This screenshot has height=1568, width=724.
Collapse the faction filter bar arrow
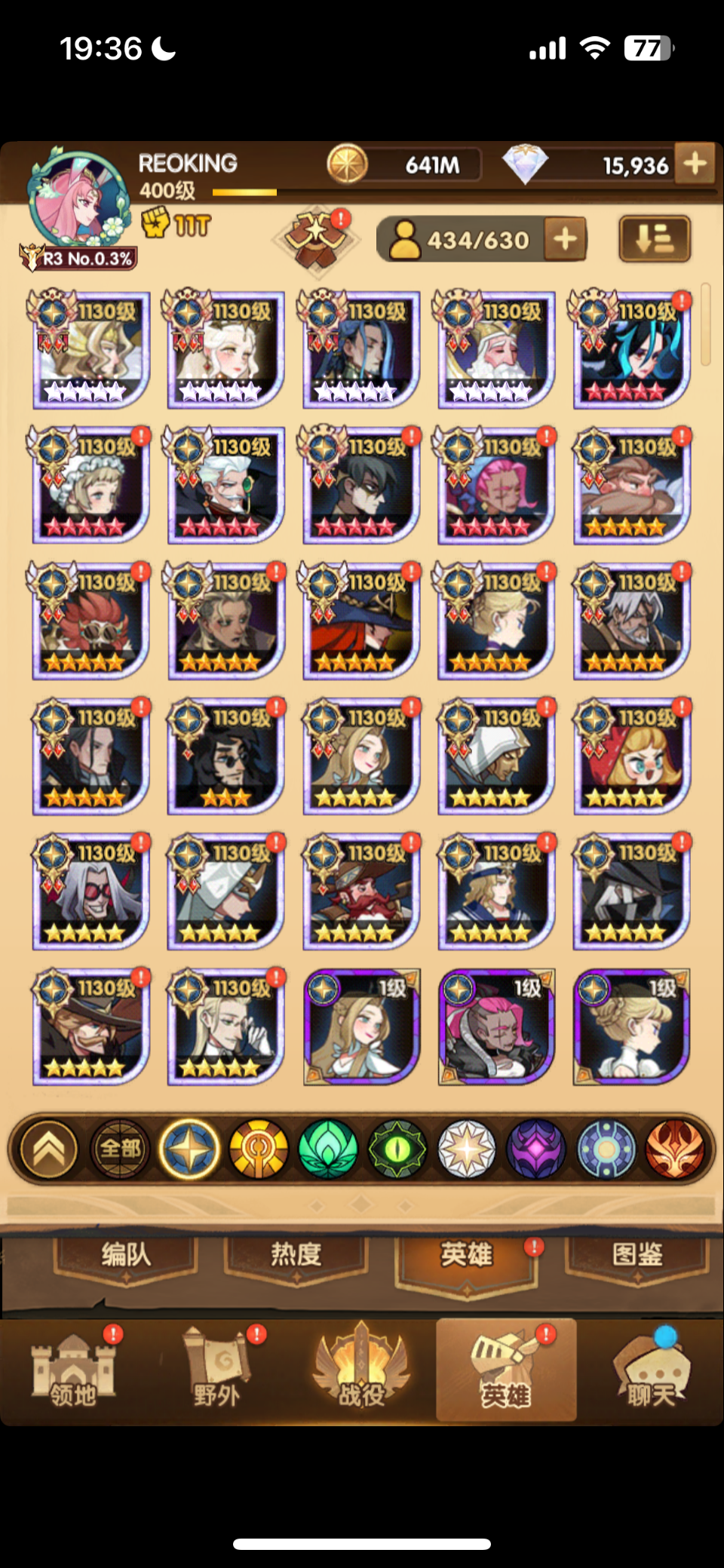[x=50, y=1149]
